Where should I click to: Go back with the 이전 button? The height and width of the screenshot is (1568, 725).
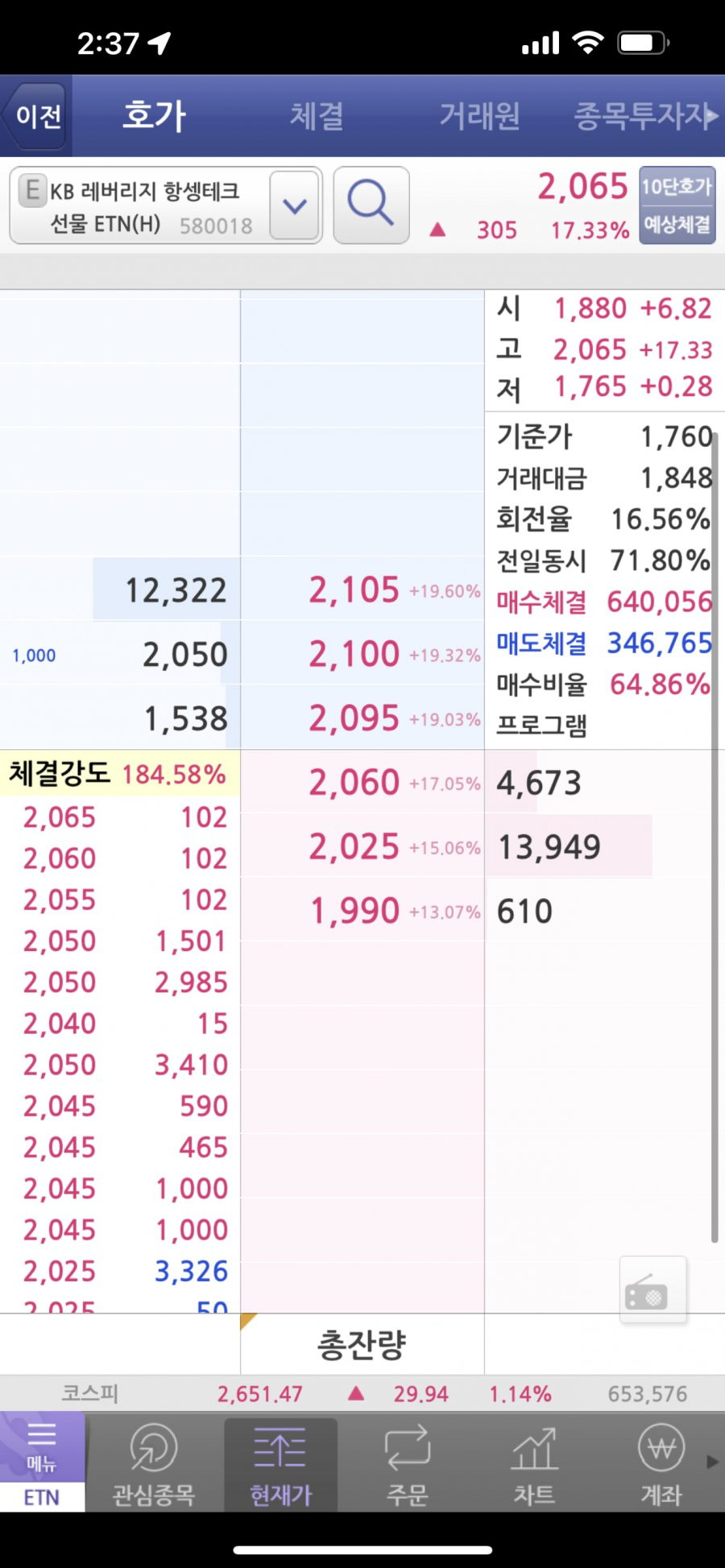pos(35,116)
